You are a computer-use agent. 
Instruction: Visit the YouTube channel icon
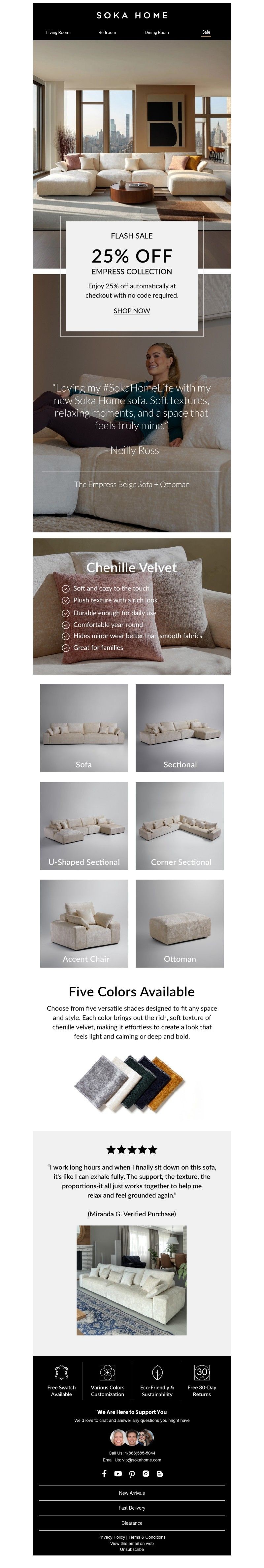click(118, 1474)
